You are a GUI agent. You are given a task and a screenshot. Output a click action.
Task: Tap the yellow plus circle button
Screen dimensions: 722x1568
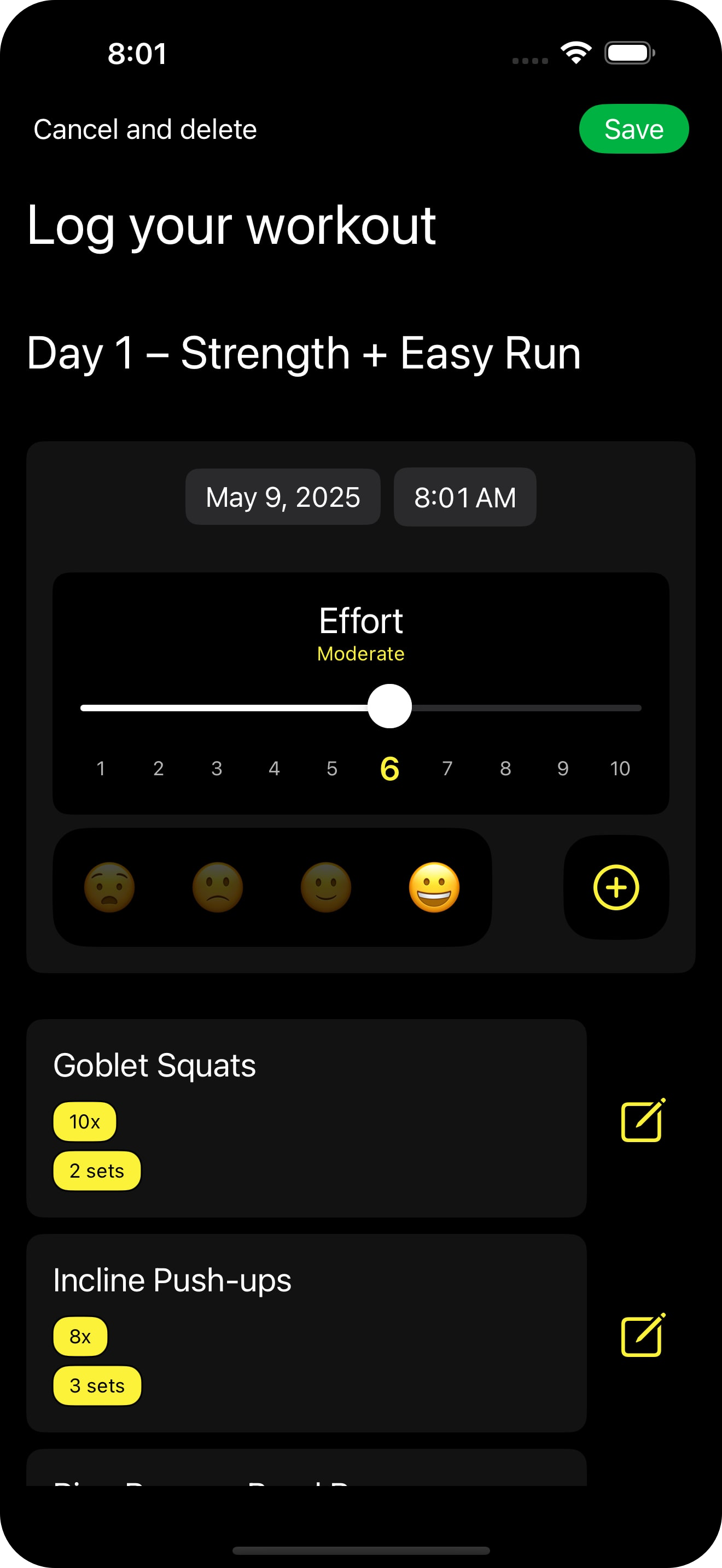(615, 887)
